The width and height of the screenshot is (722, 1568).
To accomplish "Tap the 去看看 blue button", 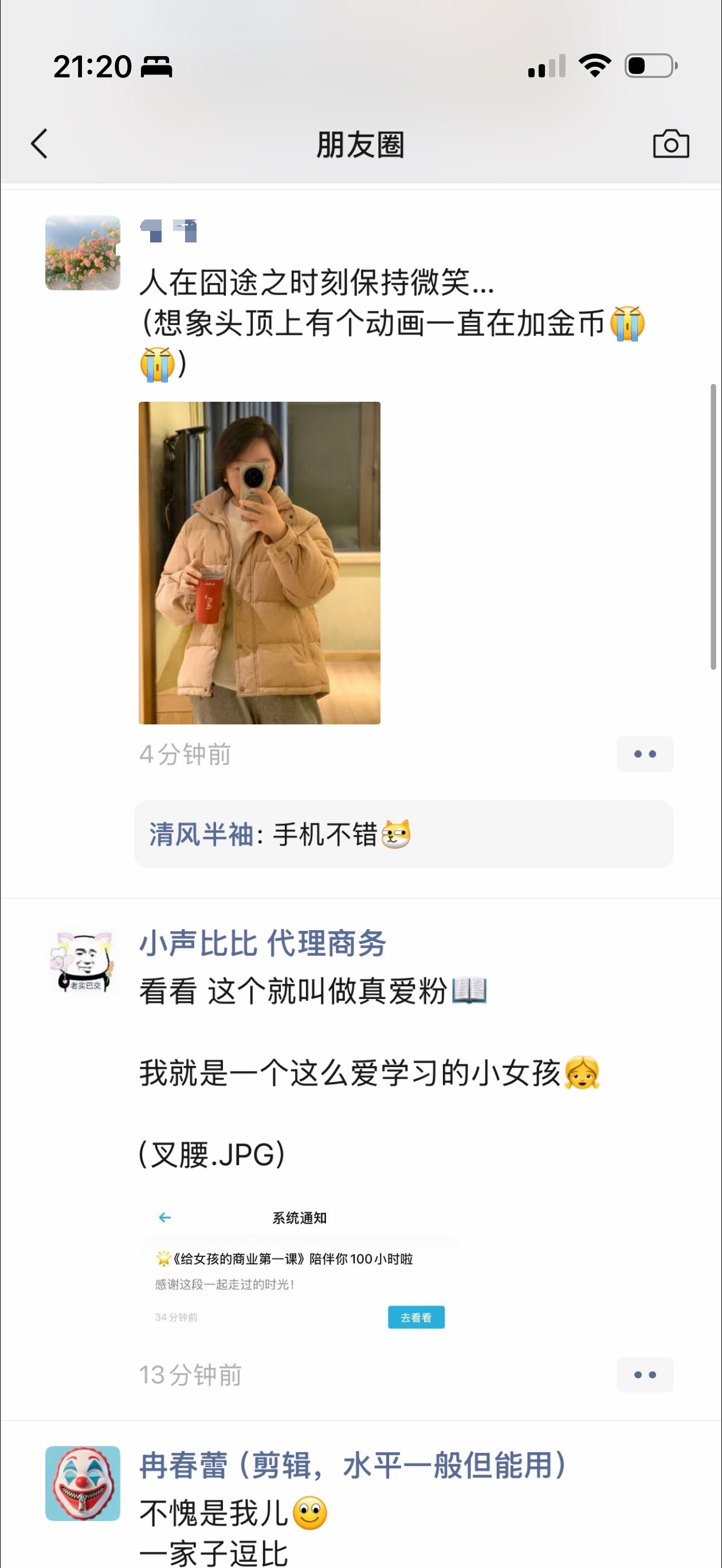I will click(x=417, y=1317).
